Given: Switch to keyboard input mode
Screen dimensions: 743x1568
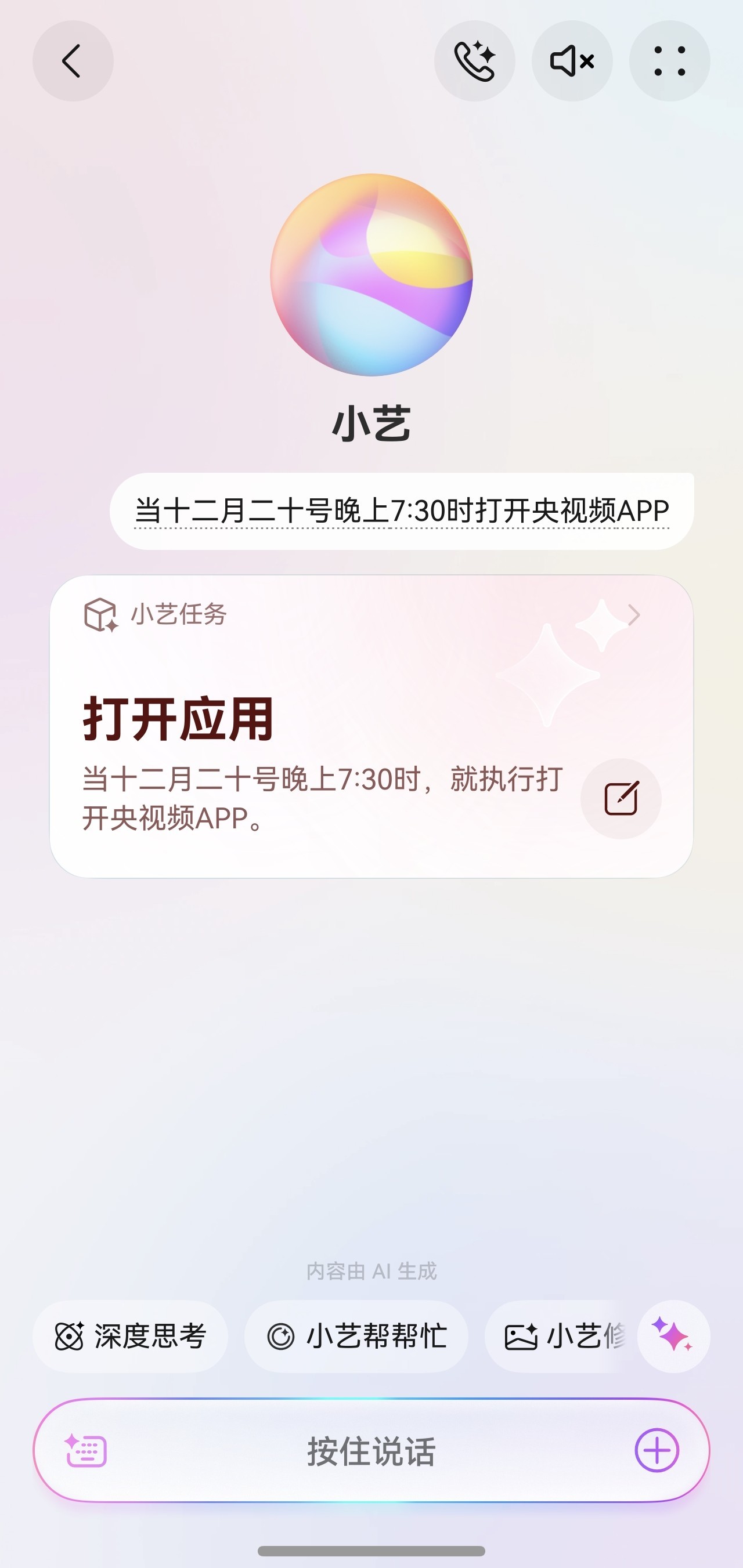Looking at the screenshot, I should (86, 1452).
